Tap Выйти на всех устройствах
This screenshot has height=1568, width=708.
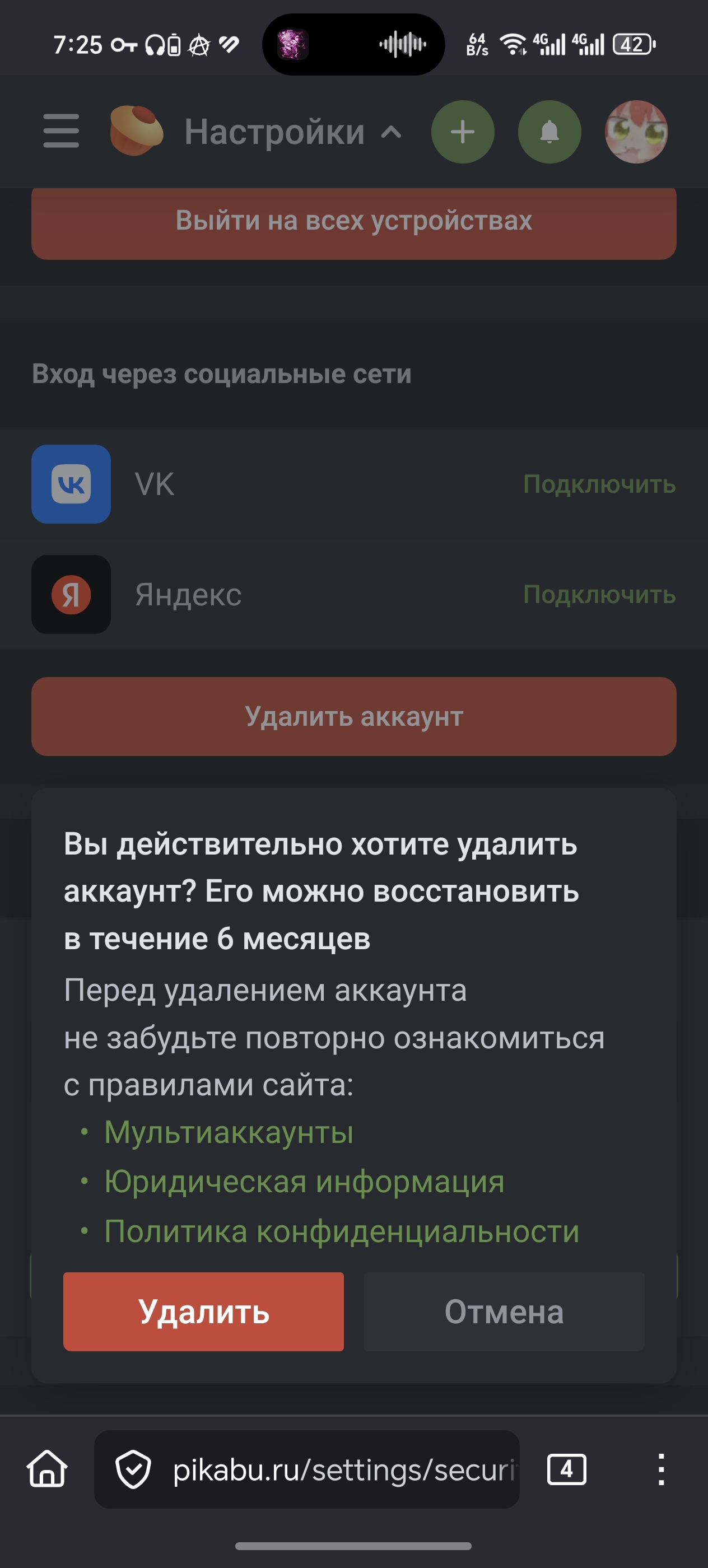(353, 221)
